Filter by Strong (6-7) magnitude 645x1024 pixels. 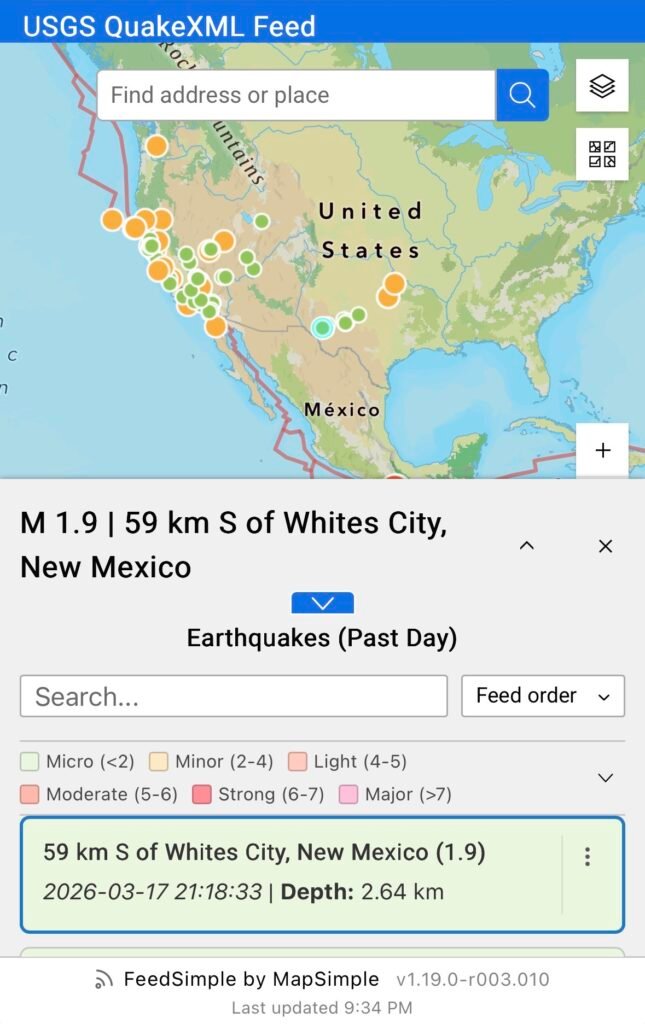(232, 794)
